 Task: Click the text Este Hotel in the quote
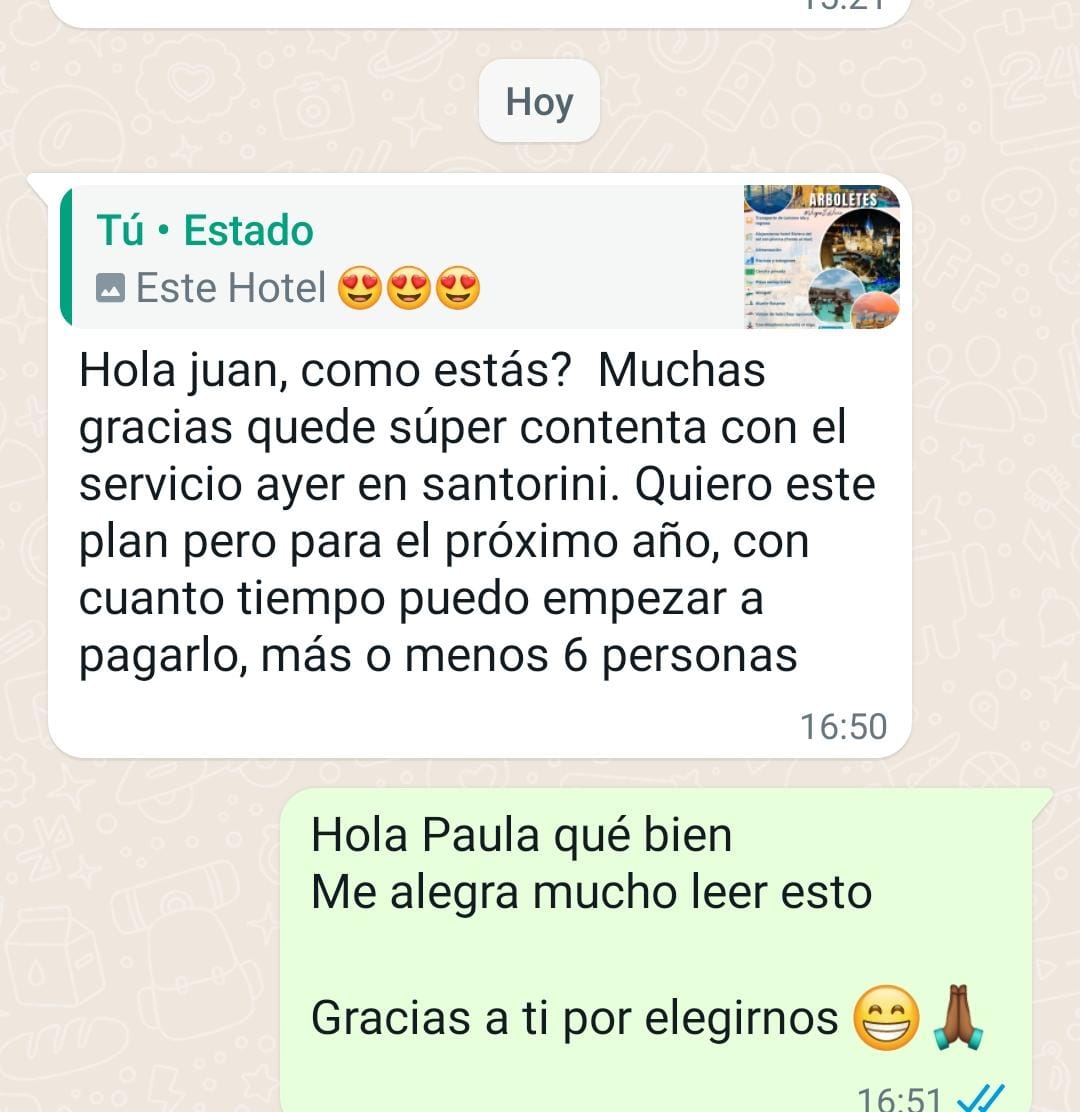235,287
